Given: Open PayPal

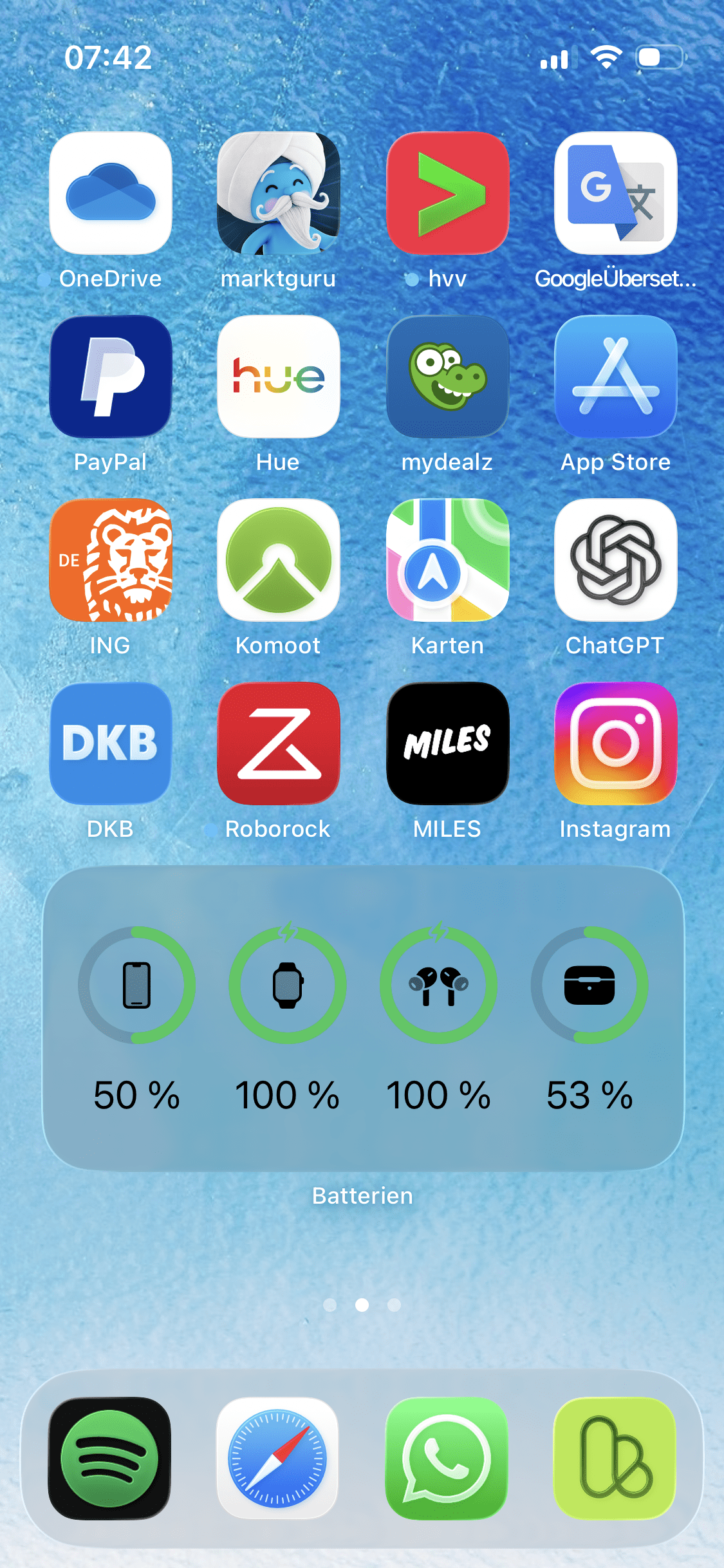Looking at the screenshot, I should (x=111, y=377).
